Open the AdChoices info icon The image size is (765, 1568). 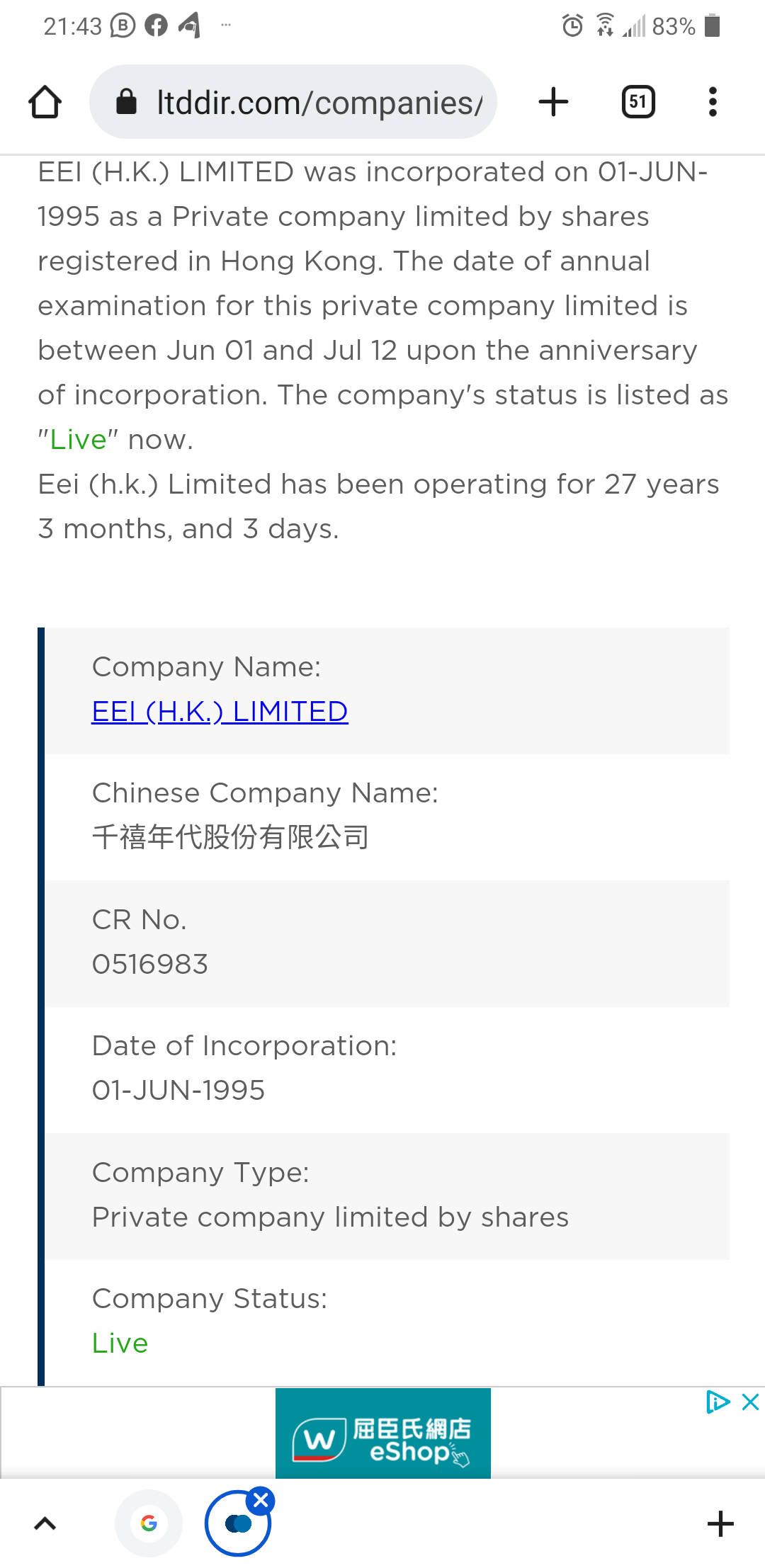(718, 1402)
